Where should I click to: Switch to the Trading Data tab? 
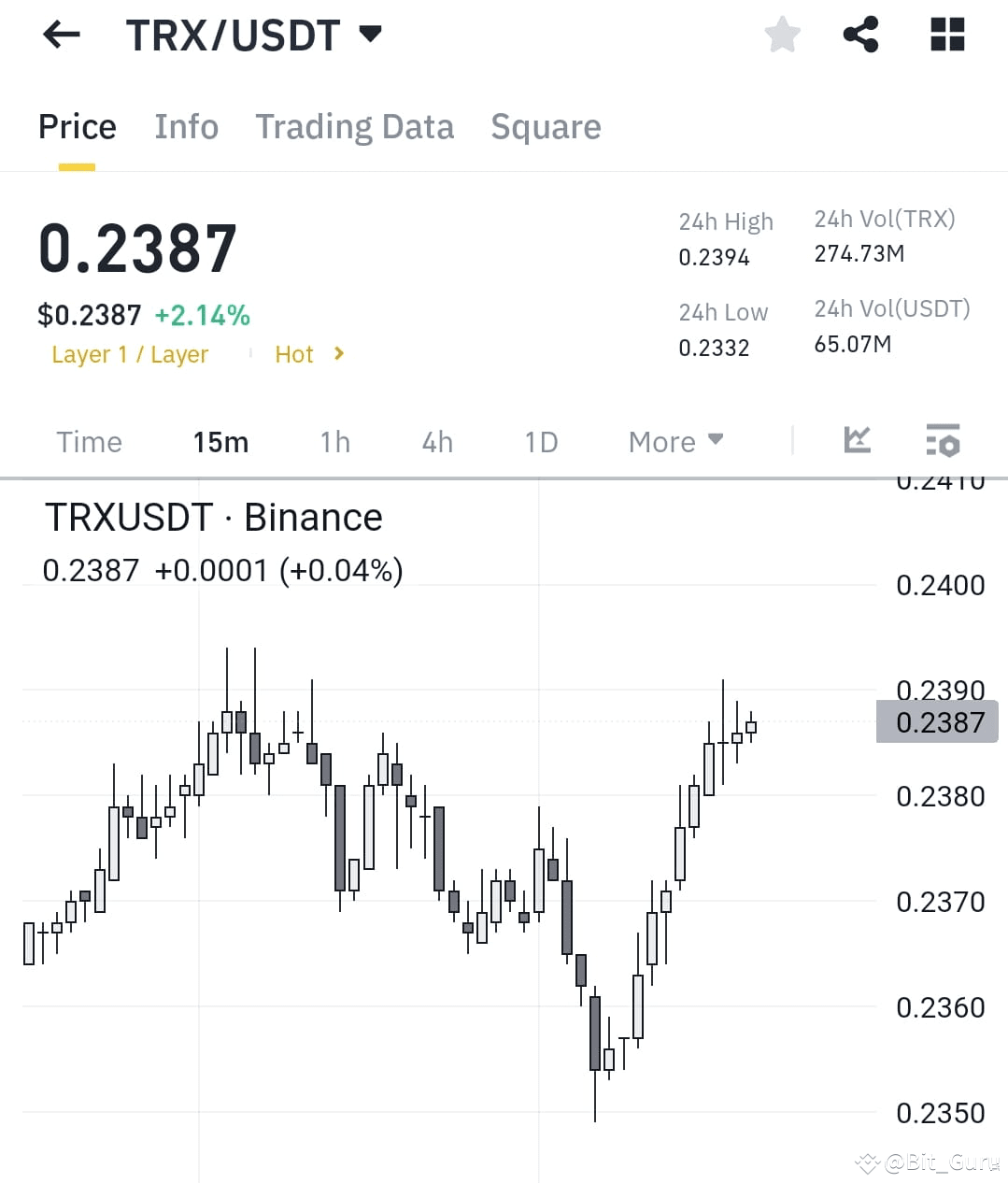[355, 127]
